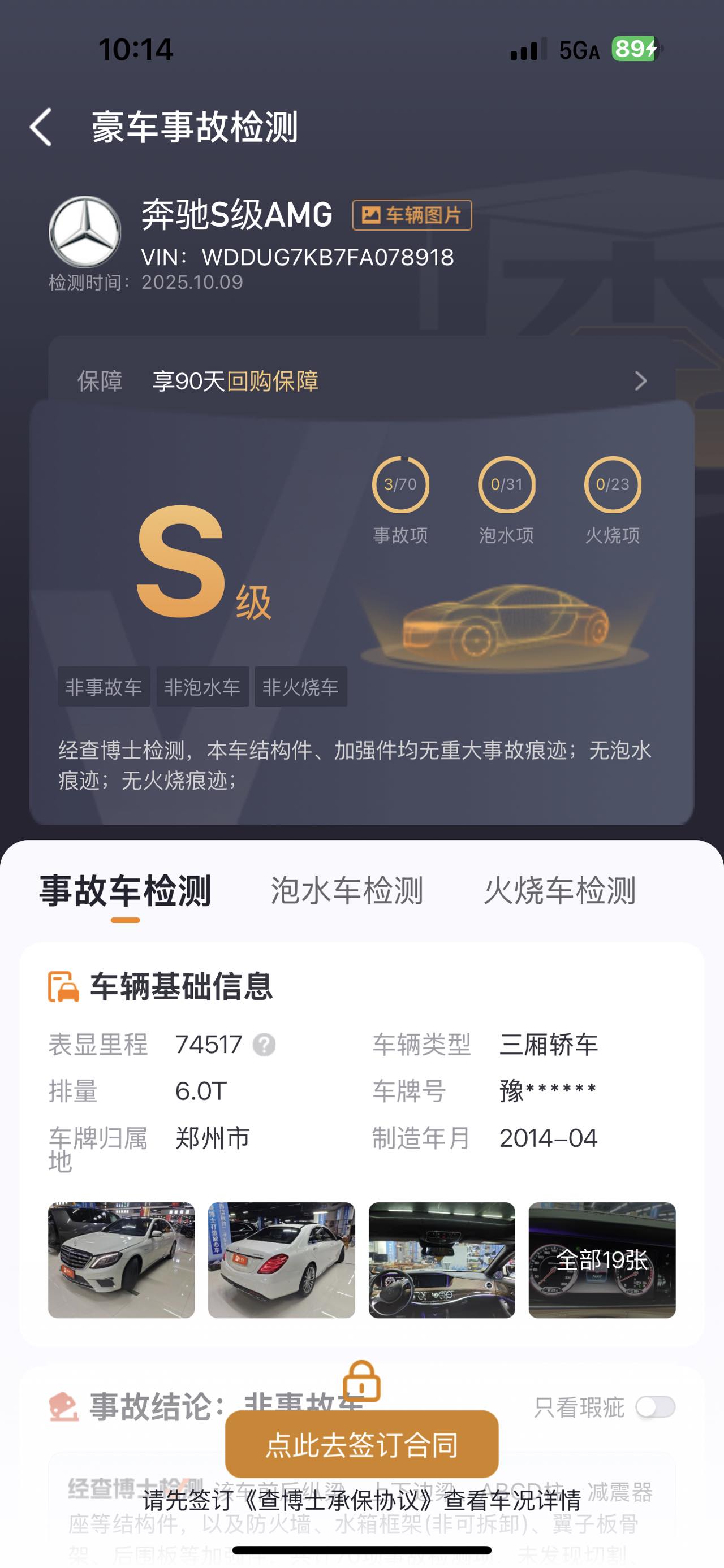Switch to 火烧车检测 tab
This screenshot has height=1568, width=724.
pyautogui.click(x=559, y=890)
